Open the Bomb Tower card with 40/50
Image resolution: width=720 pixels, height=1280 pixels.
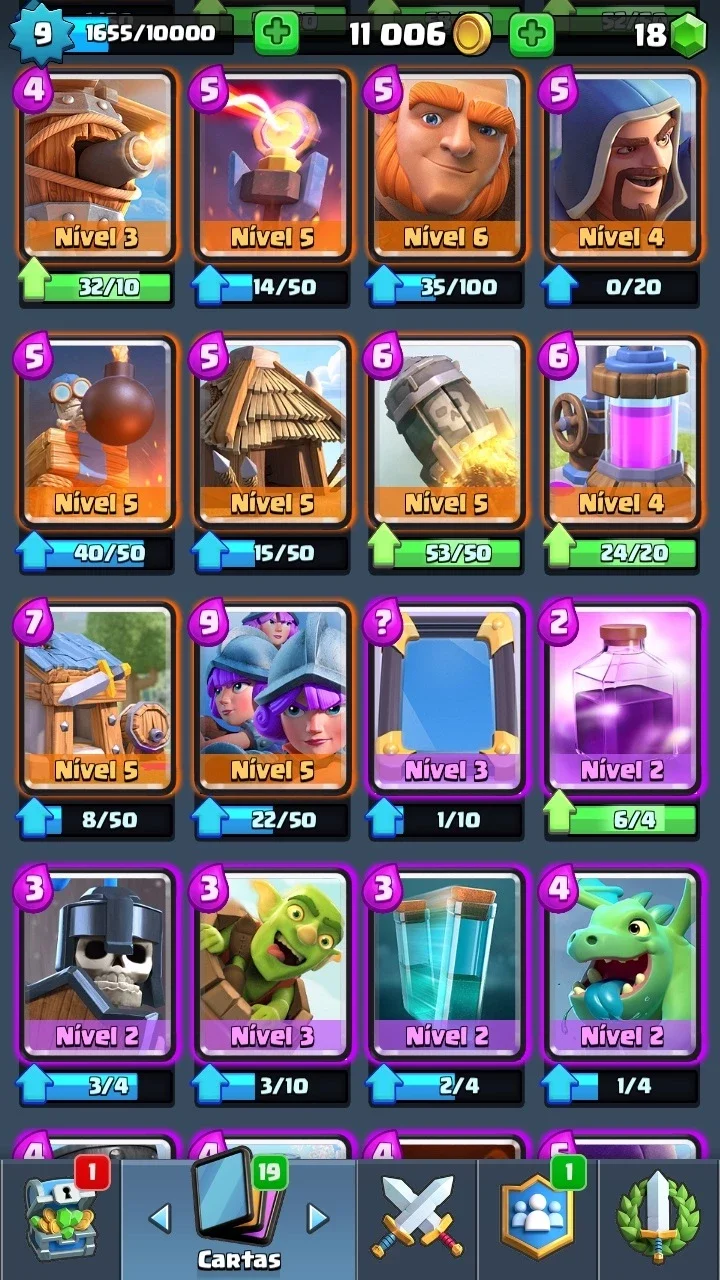tap(97, 431)
